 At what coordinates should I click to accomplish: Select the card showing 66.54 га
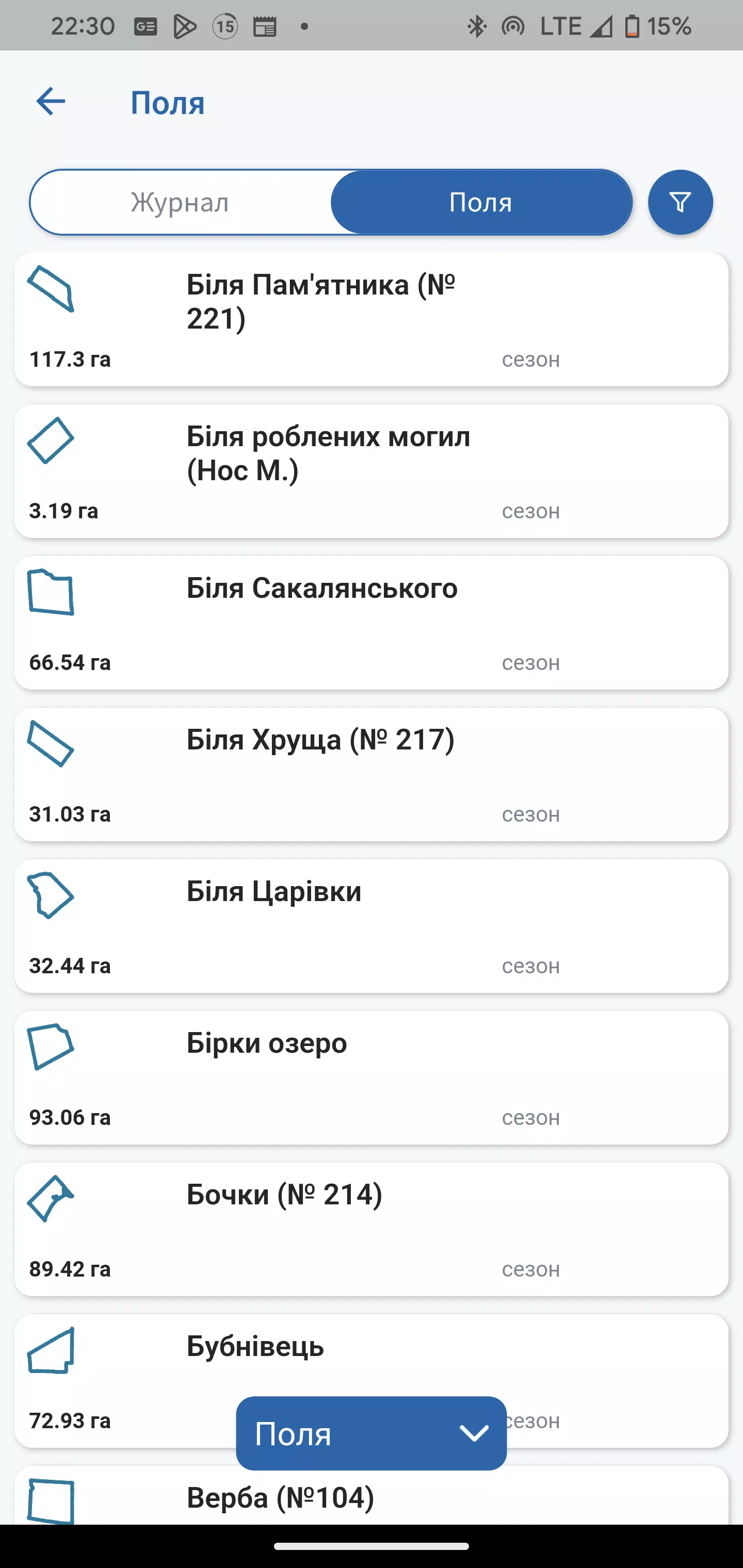(372, 621)
